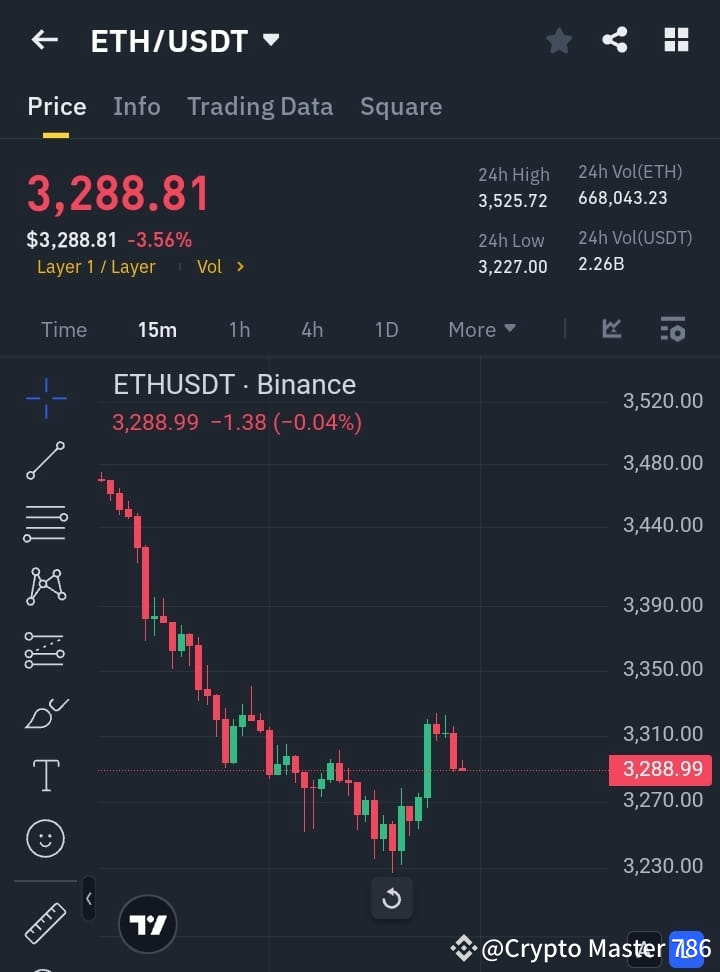Toggle the line chart style icon
Viewport: 720px width, 972px height.
point(610,329)
